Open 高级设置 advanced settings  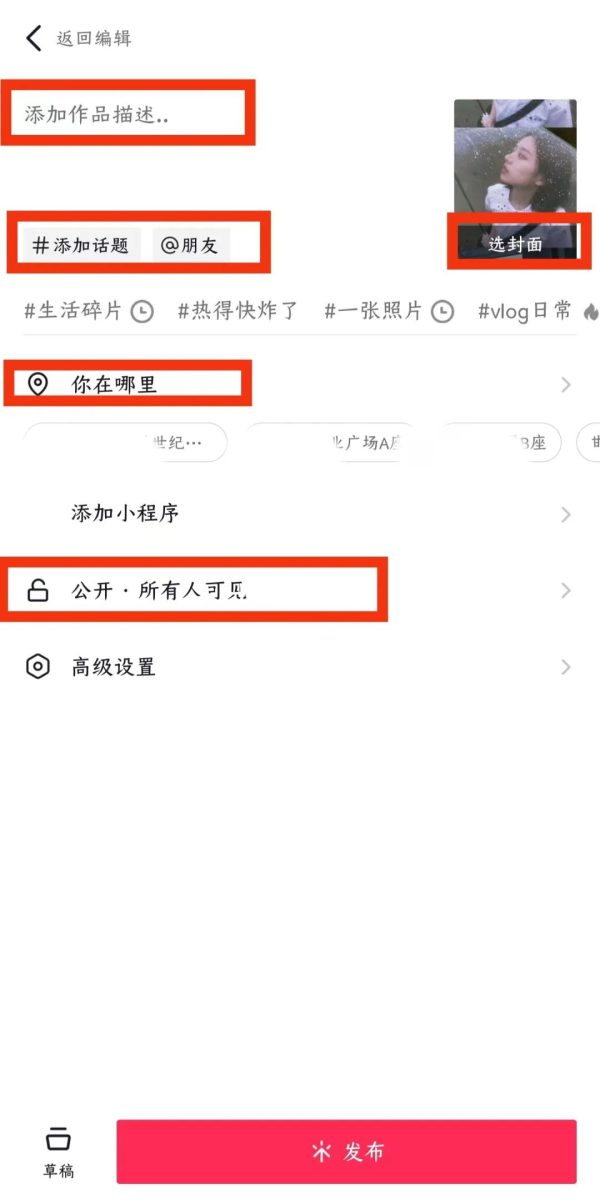[x=300, y=667]
